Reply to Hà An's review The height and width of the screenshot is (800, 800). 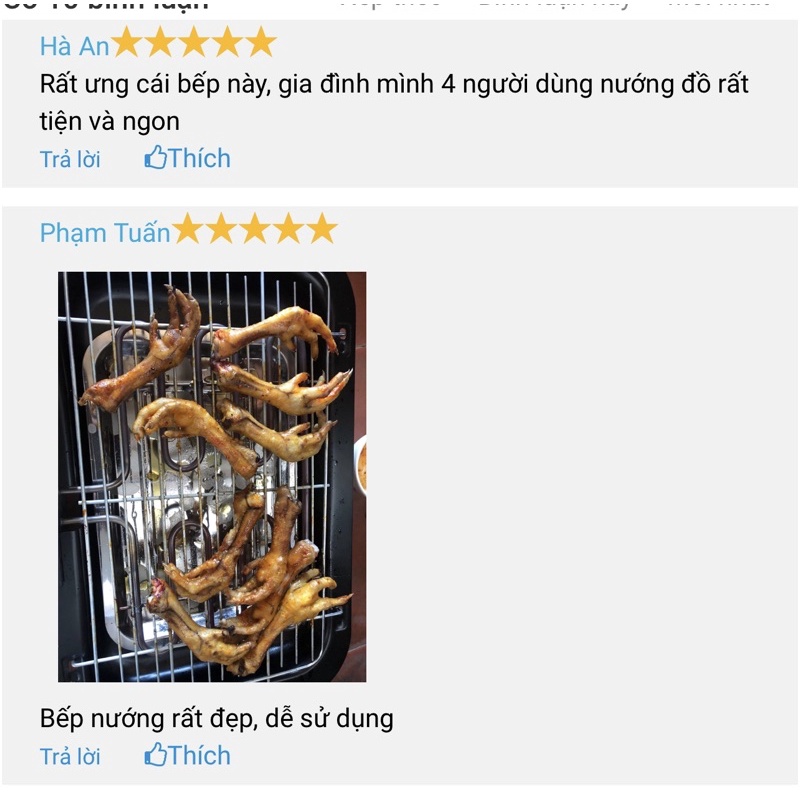pos(70,159)
